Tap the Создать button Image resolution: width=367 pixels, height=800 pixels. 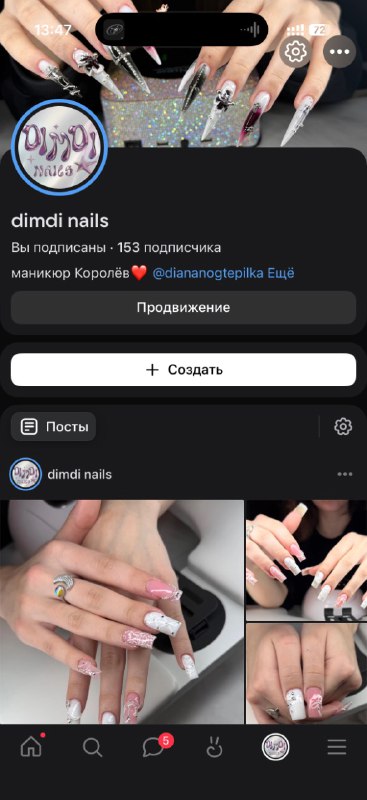[183, 370]
